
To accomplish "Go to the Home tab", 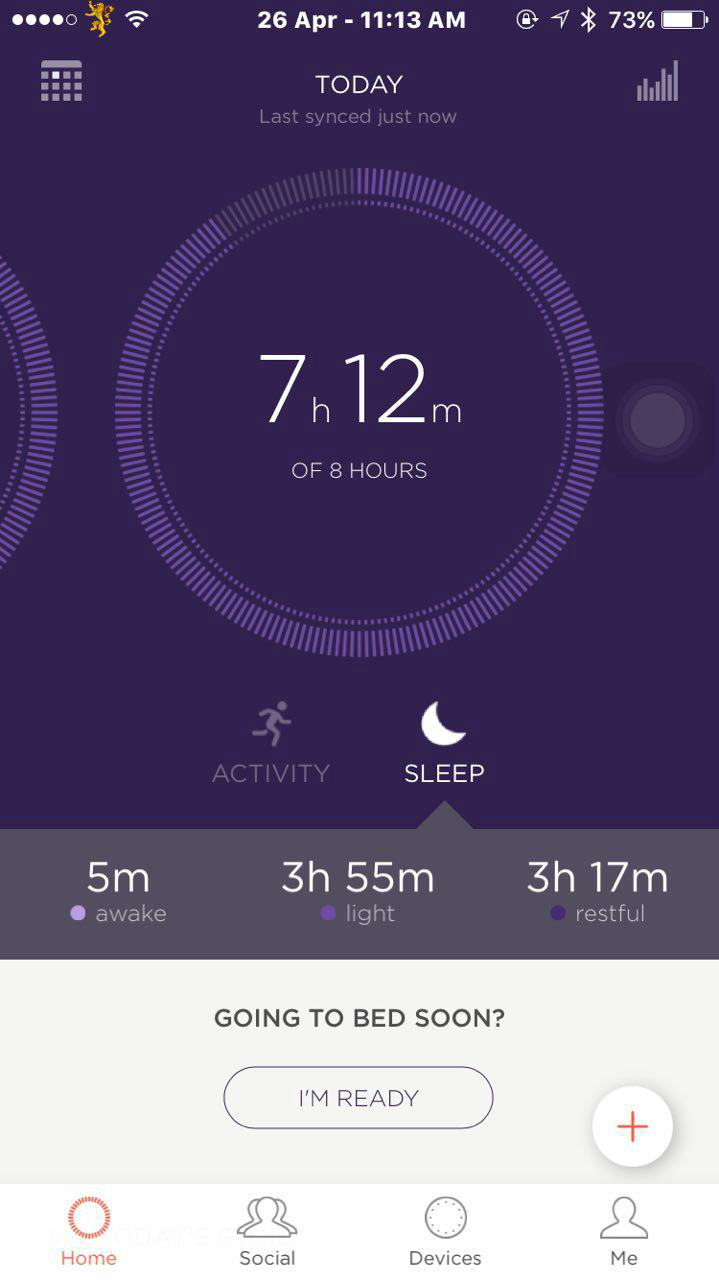I will click(89, 1231).
